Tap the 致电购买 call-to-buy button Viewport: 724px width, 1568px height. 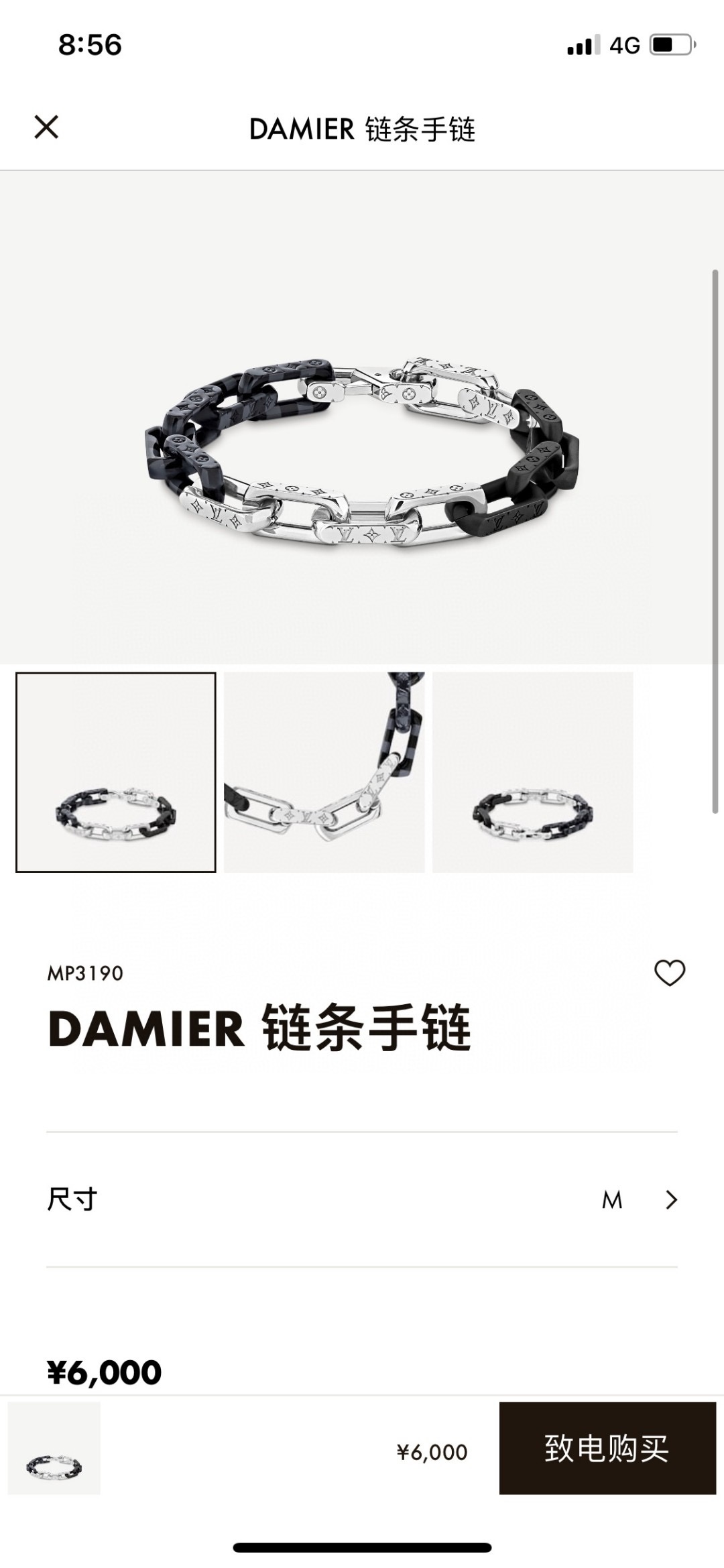[x=607, y=1448]
